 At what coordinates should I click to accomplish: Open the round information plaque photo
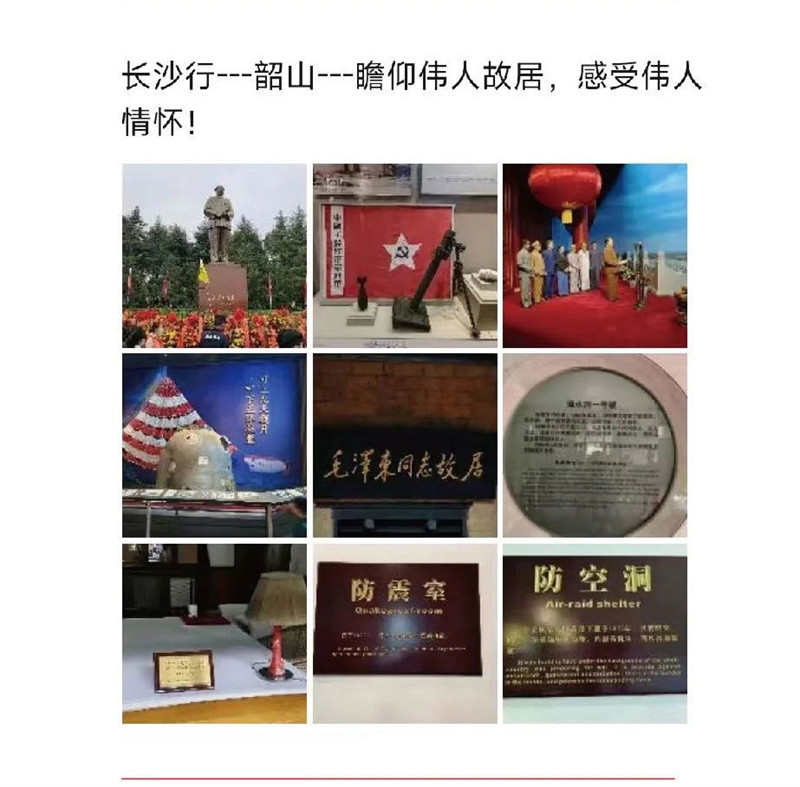(x=594, y=445)
